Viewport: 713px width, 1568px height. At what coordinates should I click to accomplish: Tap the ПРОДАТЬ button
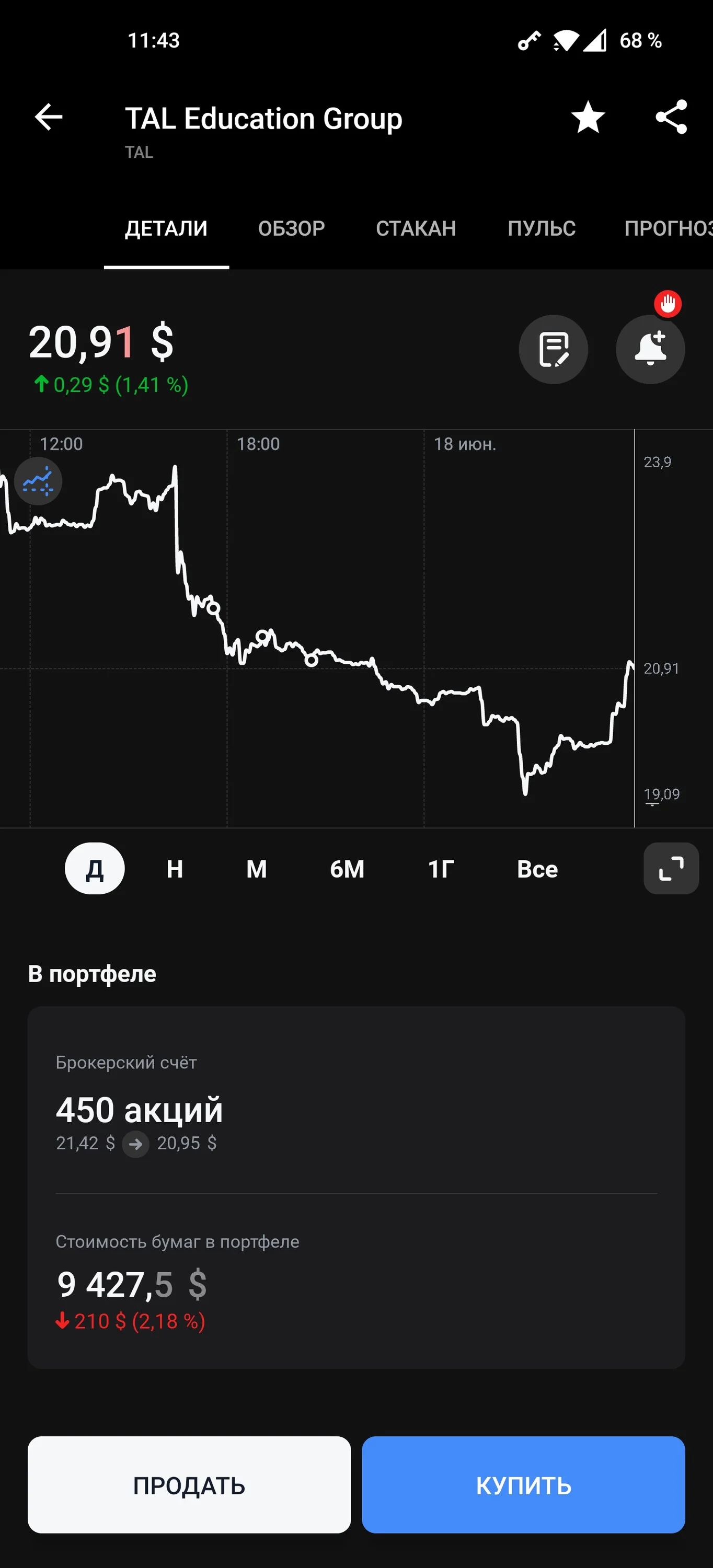click(189, 1485)
